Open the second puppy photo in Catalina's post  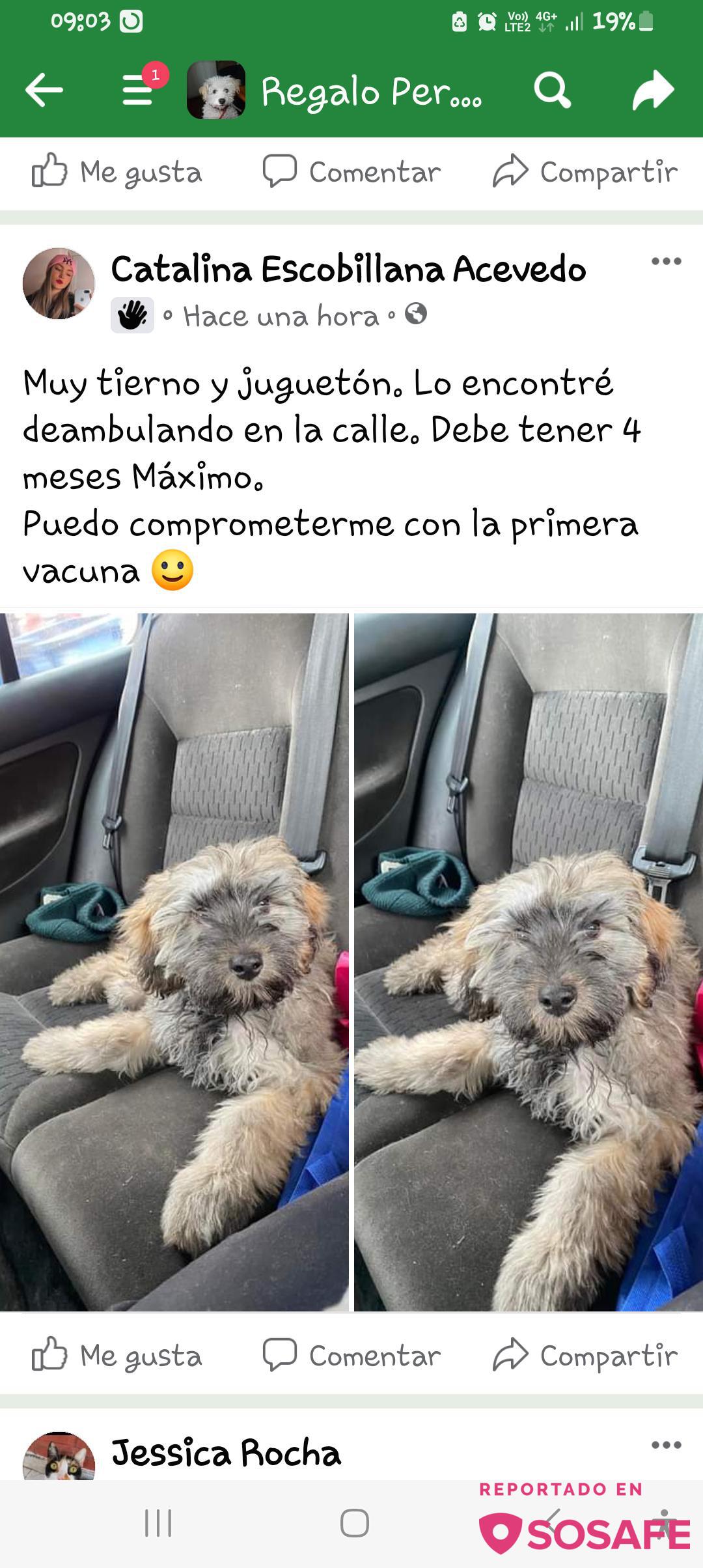pyautogui.click(x=528, y=962)
